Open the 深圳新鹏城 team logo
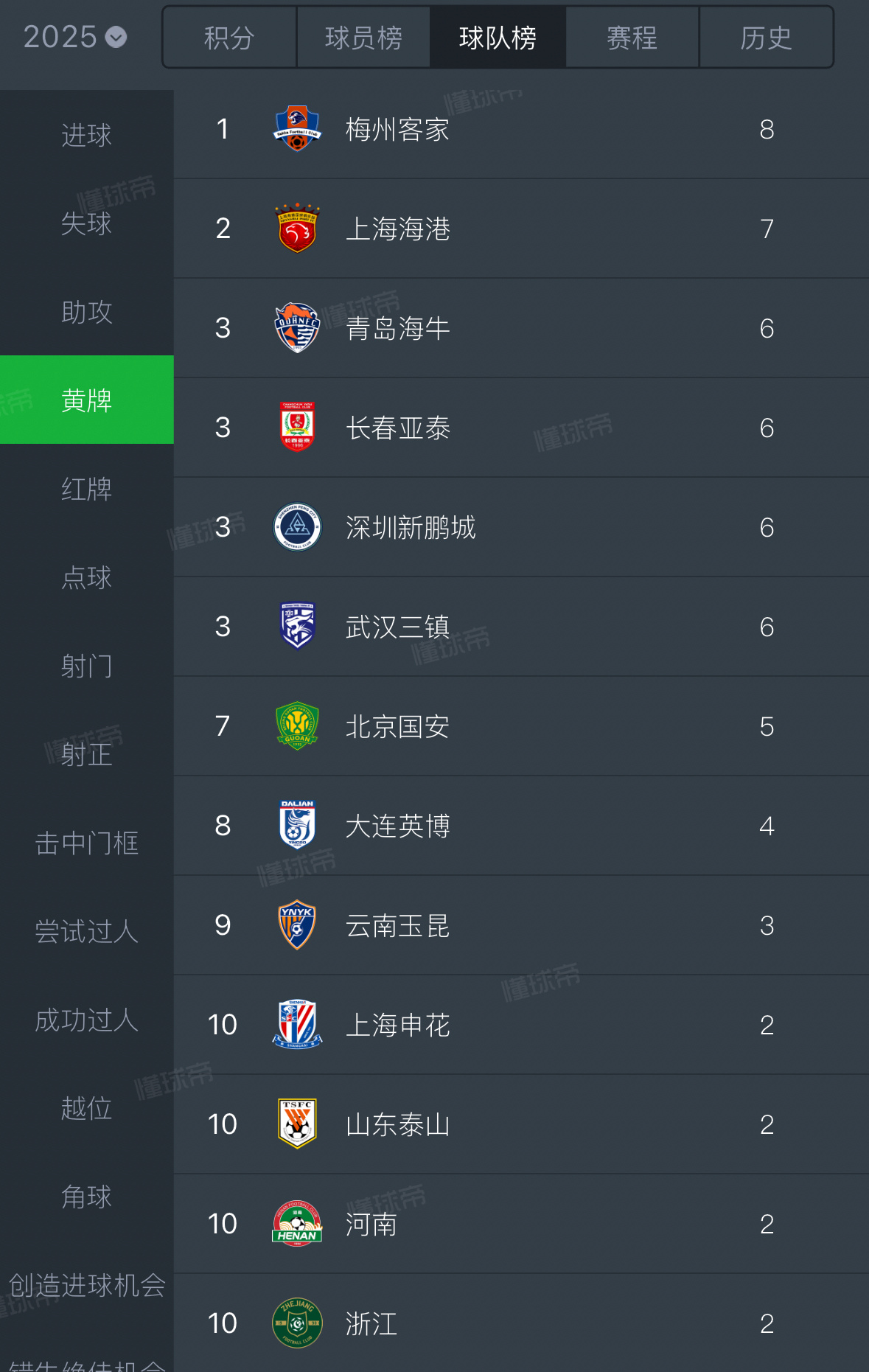 click(296, 527)
